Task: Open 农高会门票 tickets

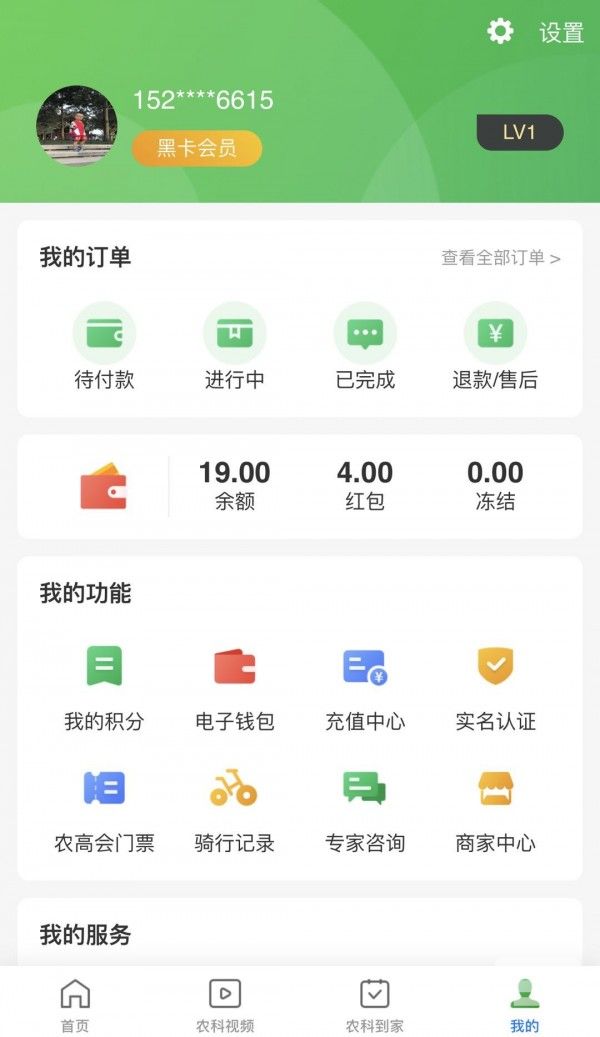Action: [x=104, y=809]
